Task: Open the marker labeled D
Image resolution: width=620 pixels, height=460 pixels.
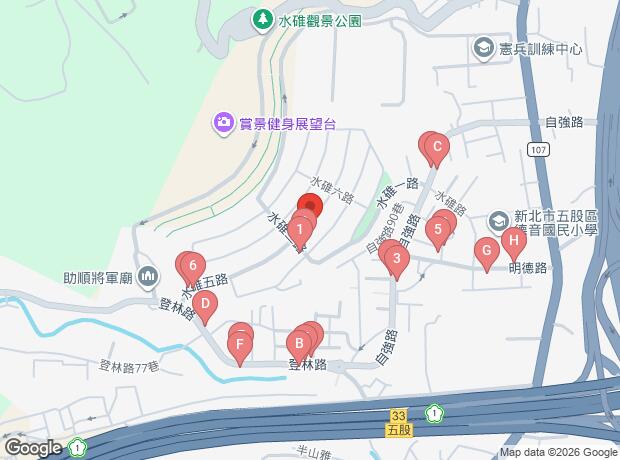Action: [204, 305]
